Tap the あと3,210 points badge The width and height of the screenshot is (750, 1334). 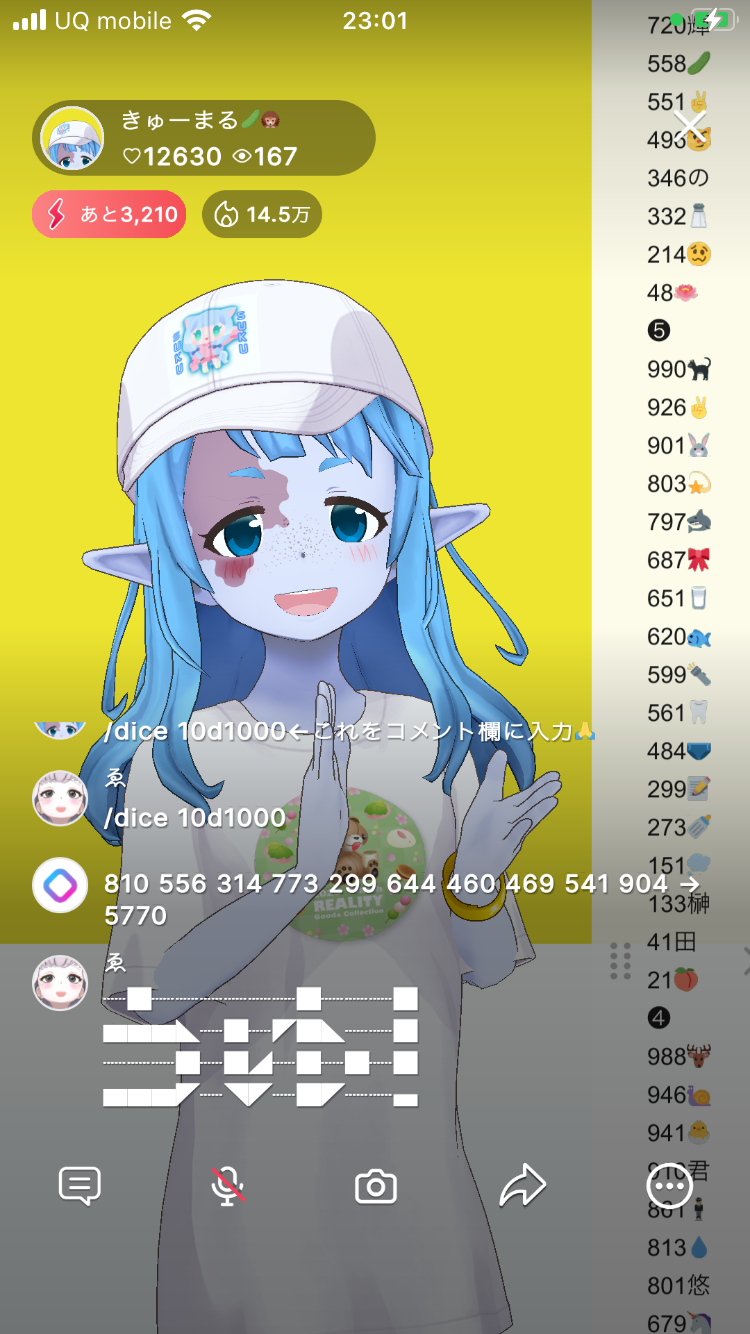109,214
